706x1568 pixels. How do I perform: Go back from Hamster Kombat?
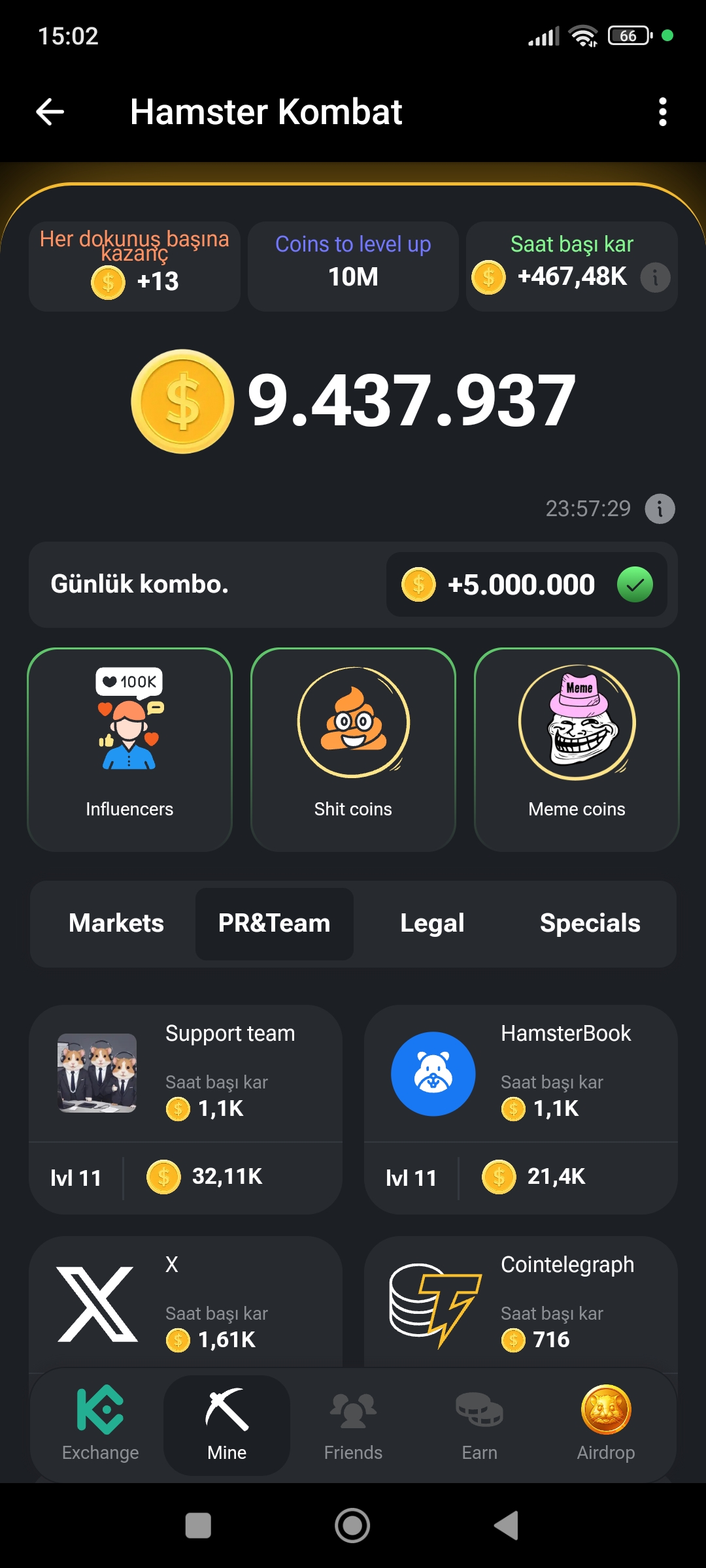[x=50, y=112]
